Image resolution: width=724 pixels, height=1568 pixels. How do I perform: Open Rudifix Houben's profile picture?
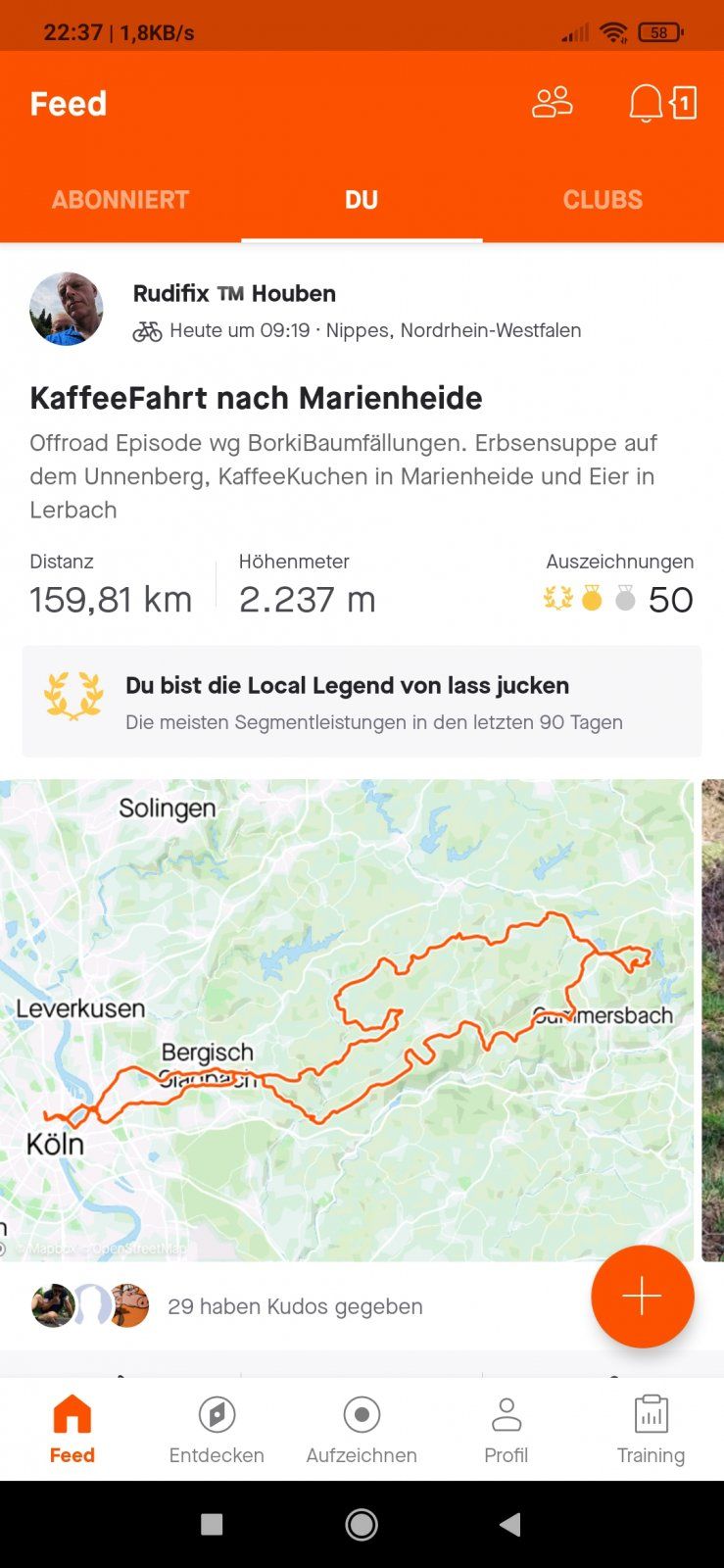point(67,310)
